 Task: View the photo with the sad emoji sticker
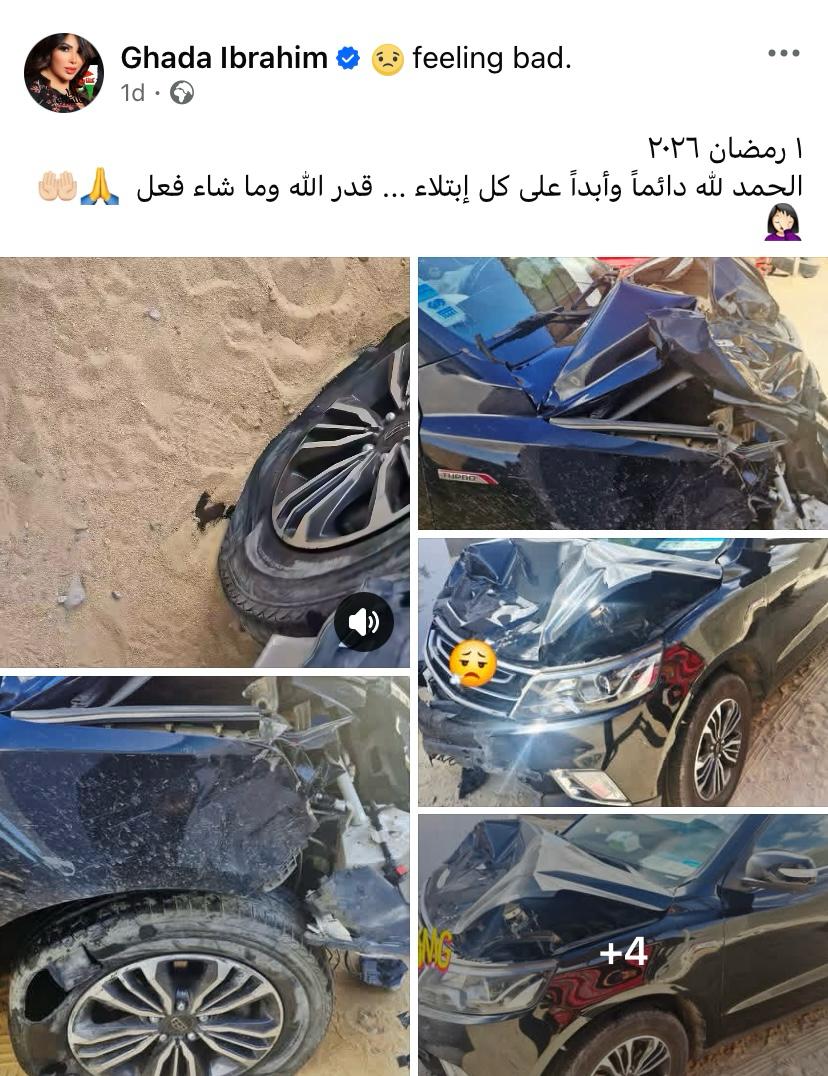pyautogui.click(x=622, y=672)
